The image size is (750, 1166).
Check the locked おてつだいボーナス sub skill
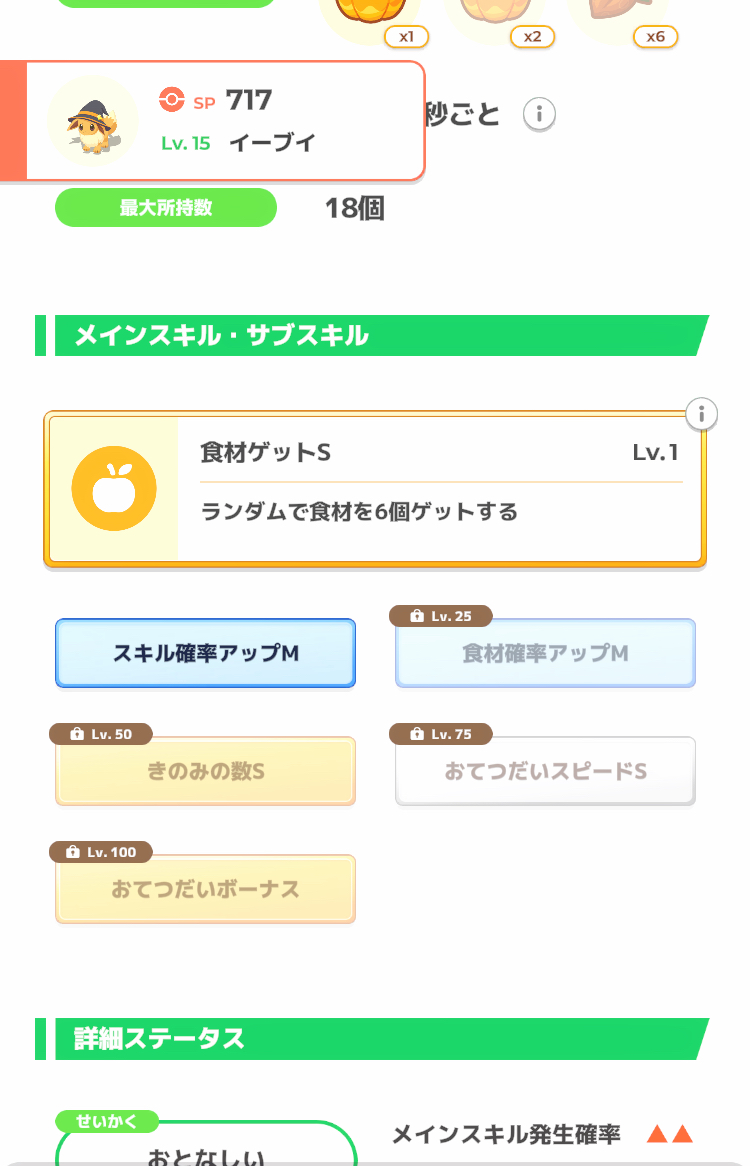pyautogui.click(x=205, y=889)
